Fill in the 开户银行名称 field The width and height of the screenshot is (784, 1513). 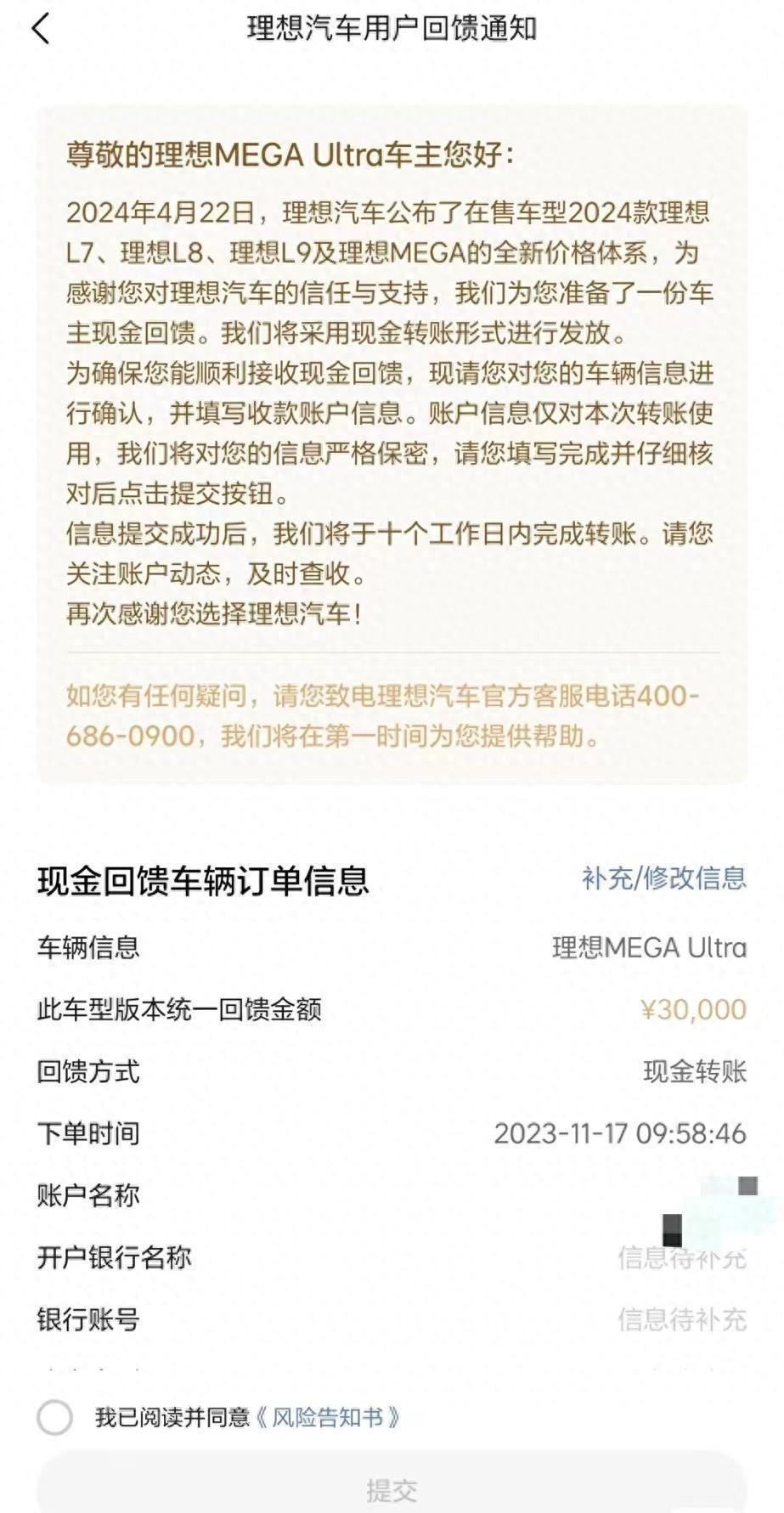pos(392,1257)
